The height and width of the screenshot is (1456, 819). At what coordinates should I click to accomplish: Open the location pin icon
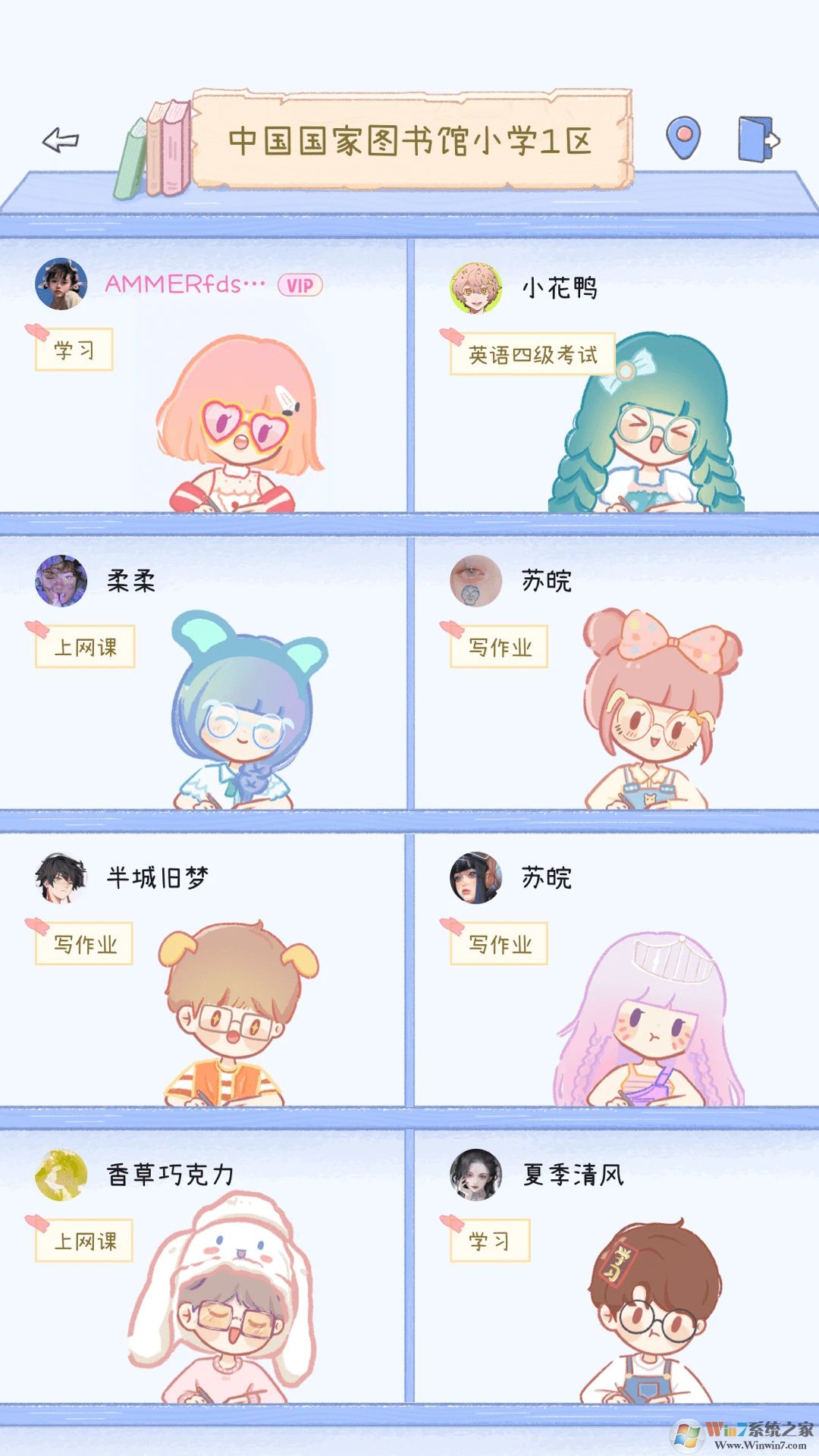pyautogui.click(x=683, y=138)
